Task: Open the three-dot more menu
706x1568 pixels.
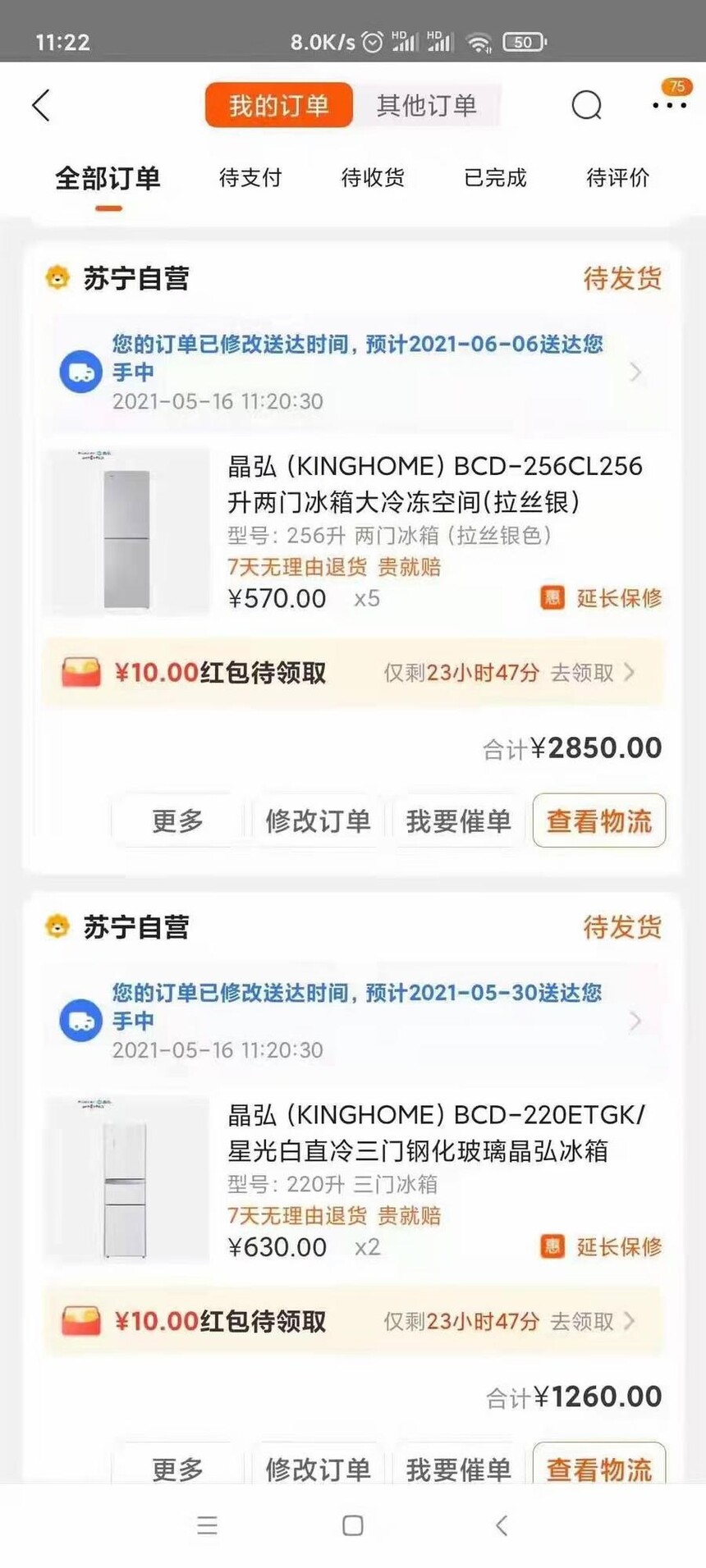Action: 669,106
